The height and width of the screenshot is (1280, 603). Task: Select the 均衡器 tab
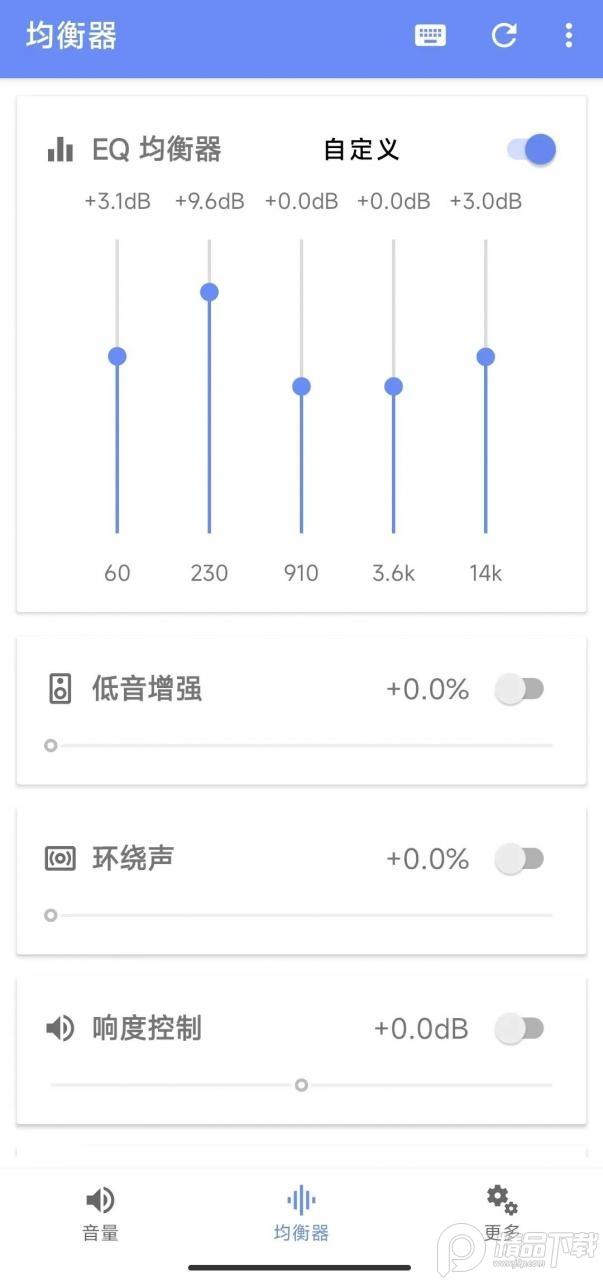click(301, 1212)
